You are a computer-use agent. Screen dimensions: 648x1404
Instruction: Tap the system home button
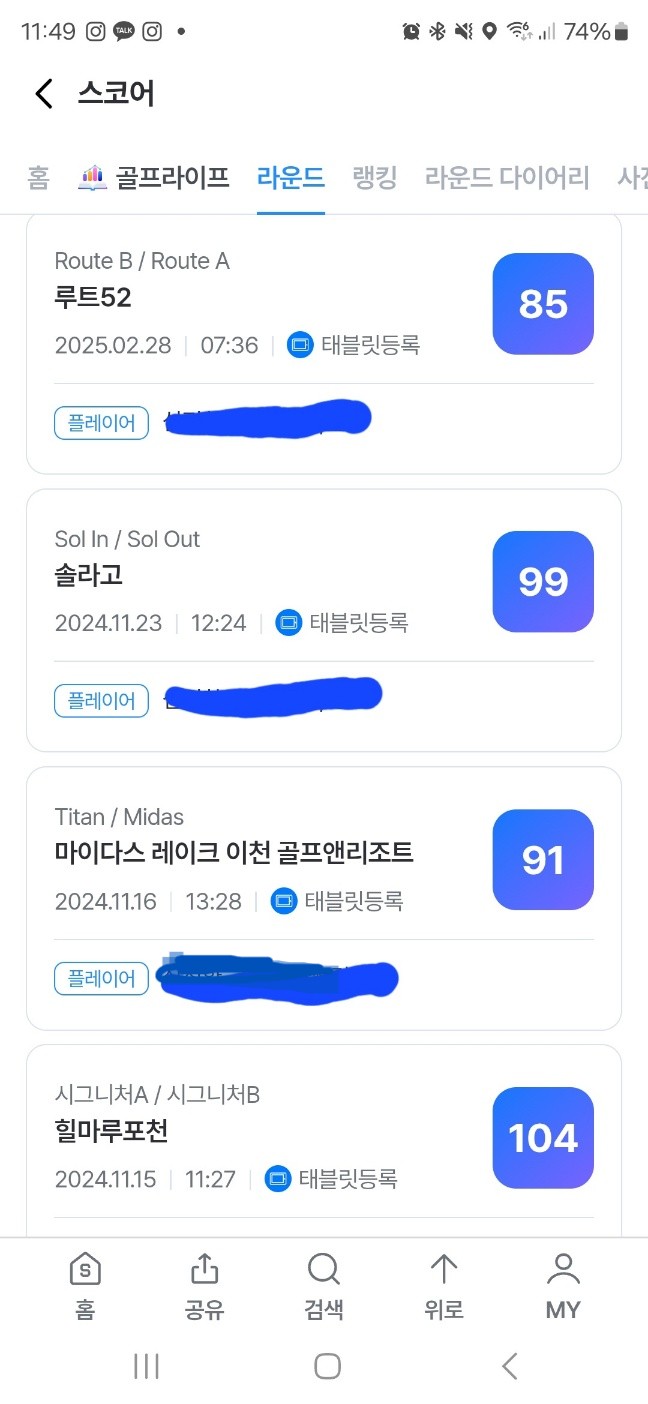[x=327, y=1366]
